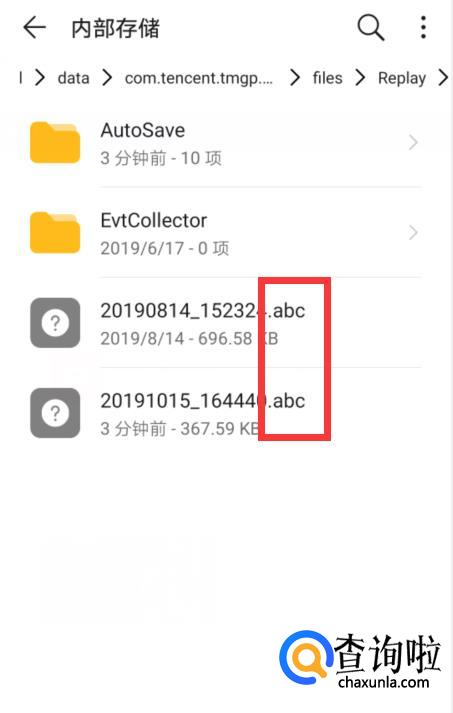Screen dimensions: 453x713
Task: Jump to com.tencent.tmgp breadcrumb folder
Action: [199, 78]
